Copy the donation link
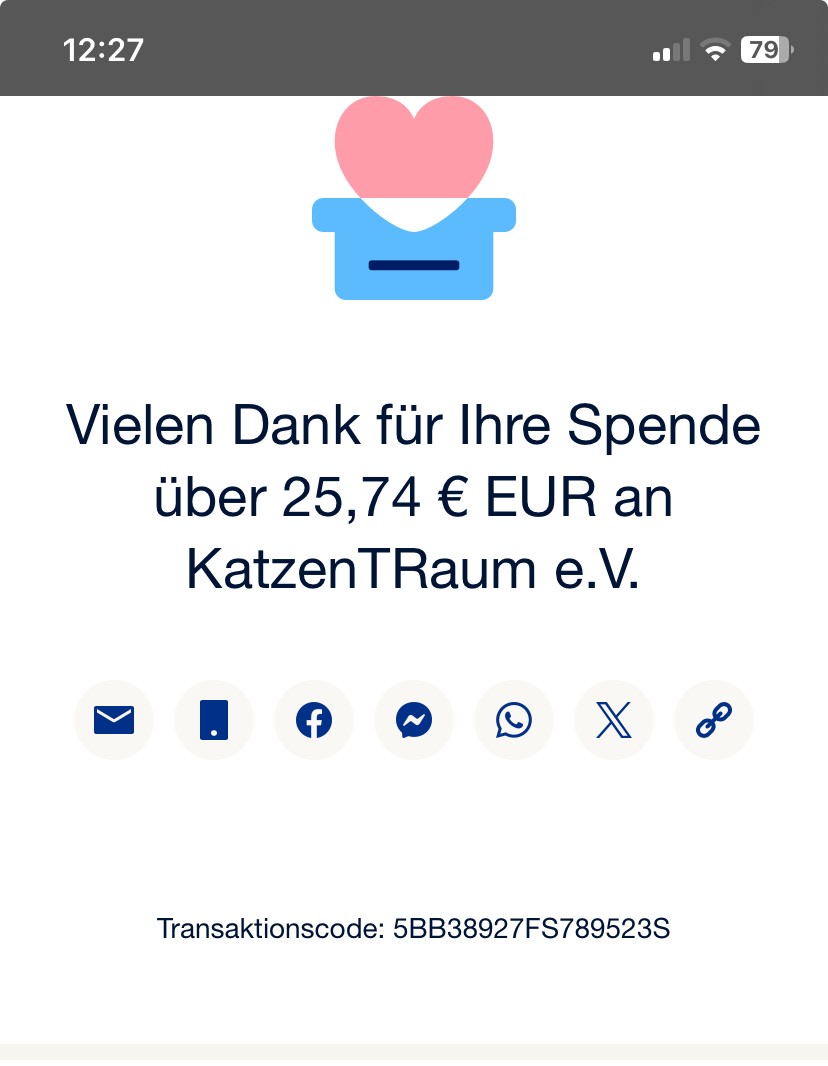Viewport: 828px width, 1066px height. 714,720
